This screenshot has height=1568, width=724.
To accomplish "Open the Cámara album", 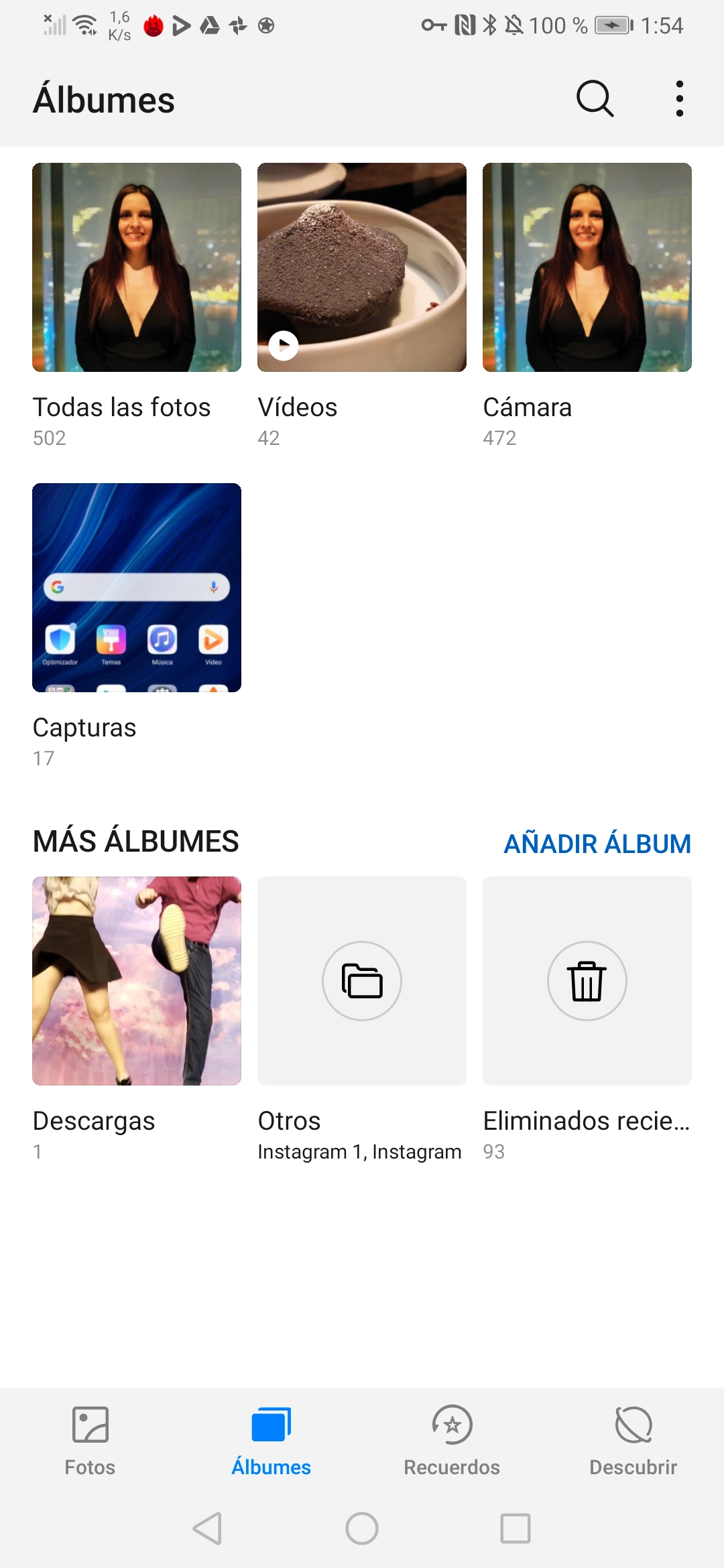I will pos(587,267).
